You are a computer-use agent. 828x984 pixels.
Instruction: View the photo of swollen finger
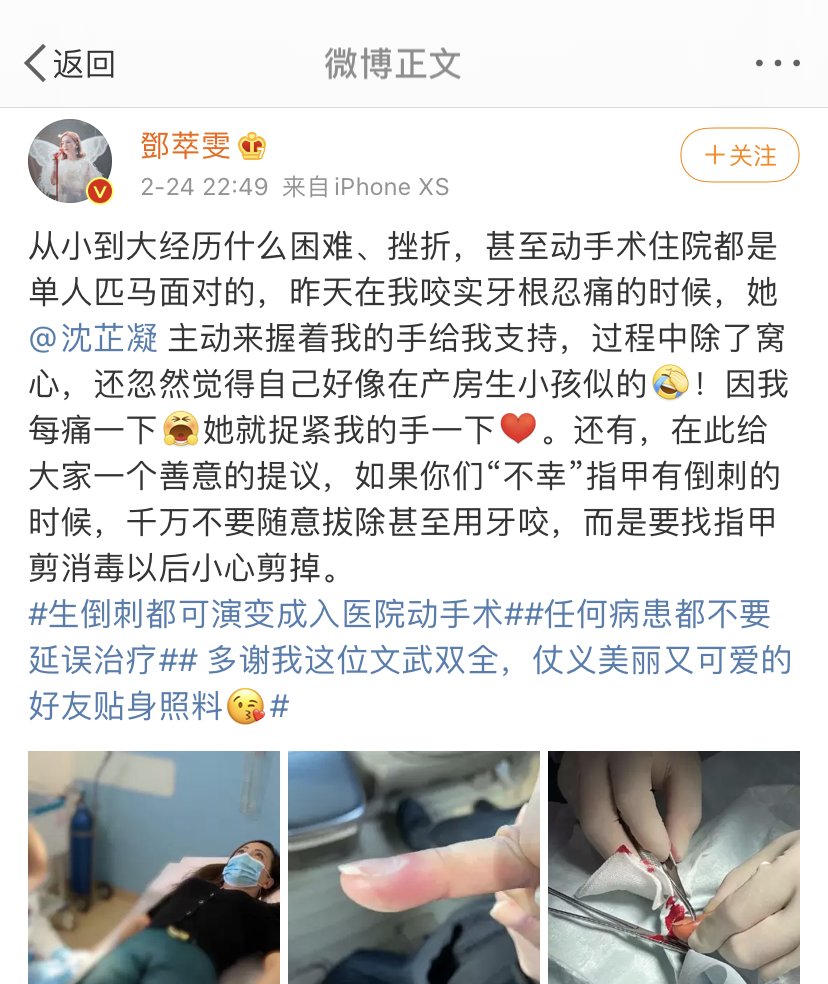(x=414, y=867)
